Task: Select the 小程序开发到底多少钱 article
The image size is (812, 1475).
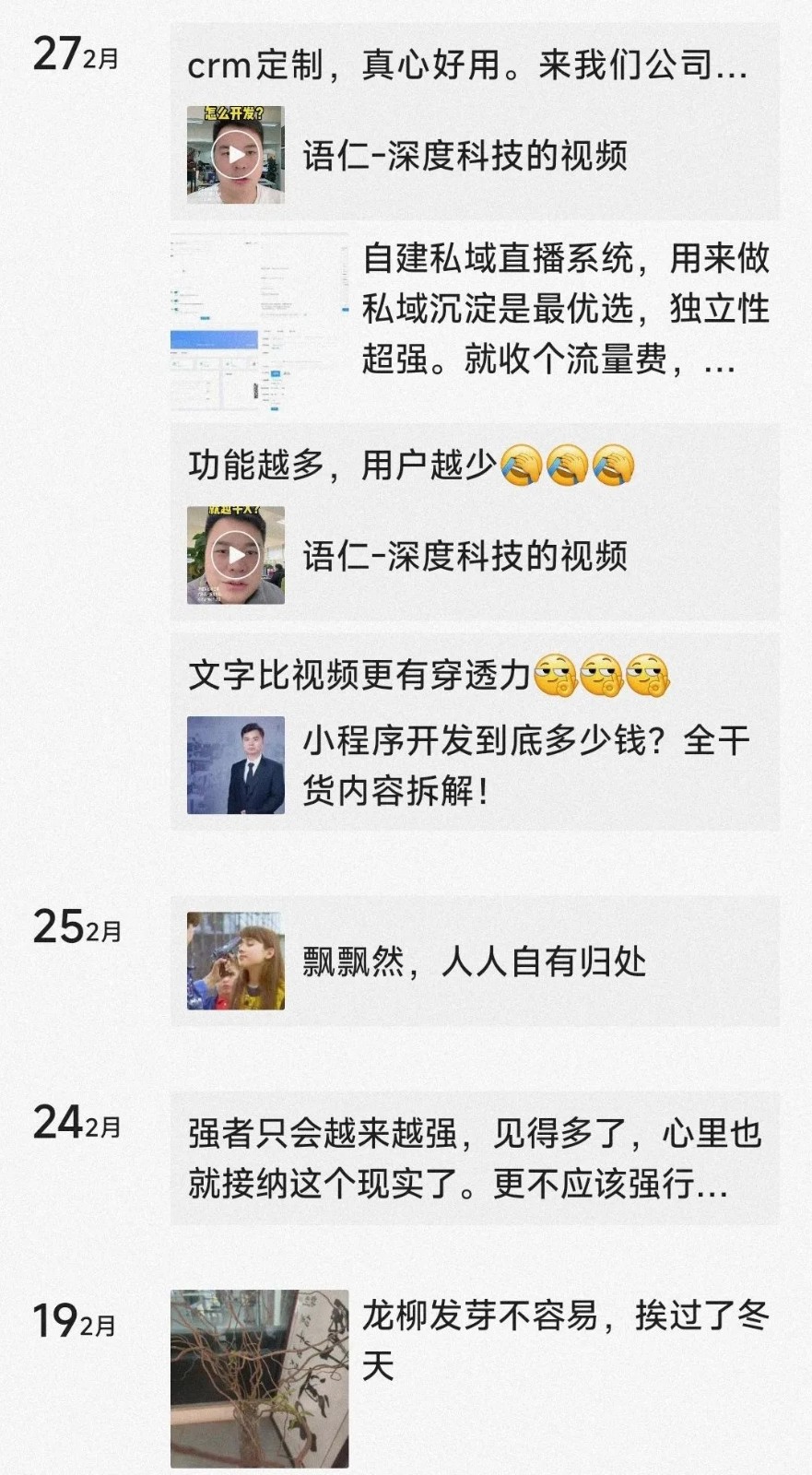Action: pos(525,767)
